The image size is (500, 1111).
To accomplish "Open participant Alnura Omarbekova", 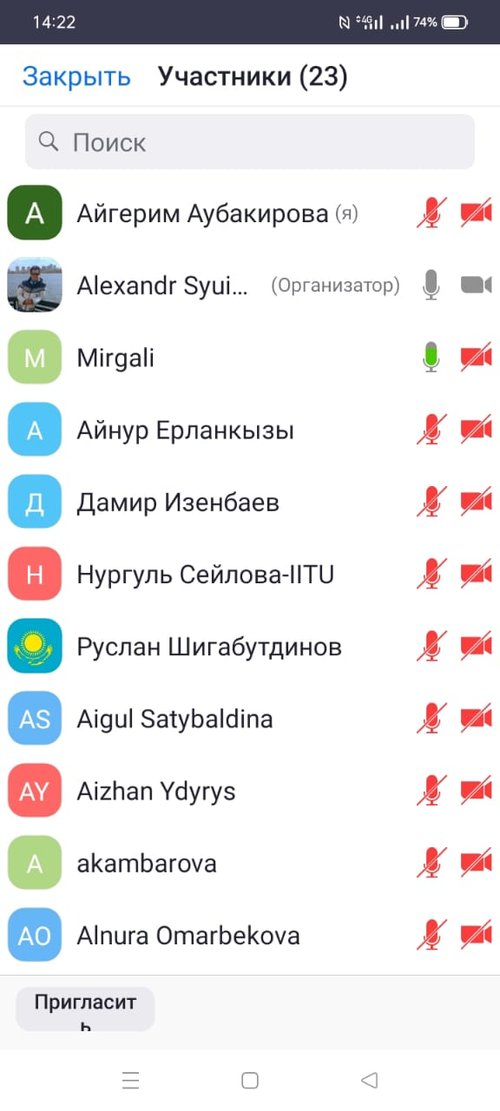I will coord(250,935).
